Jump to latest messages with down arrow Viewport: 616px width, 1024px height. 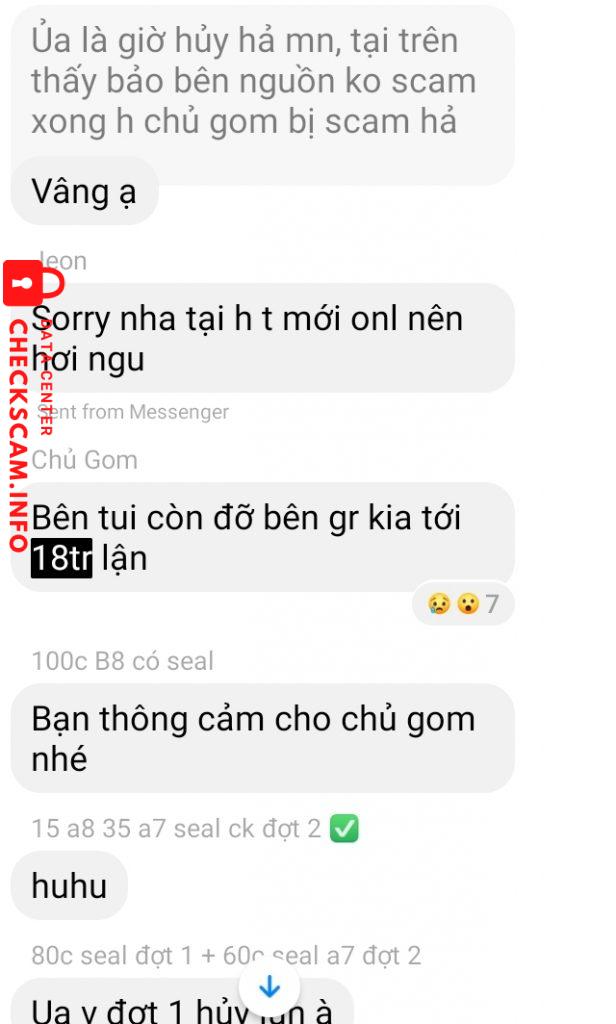[269, 987]
